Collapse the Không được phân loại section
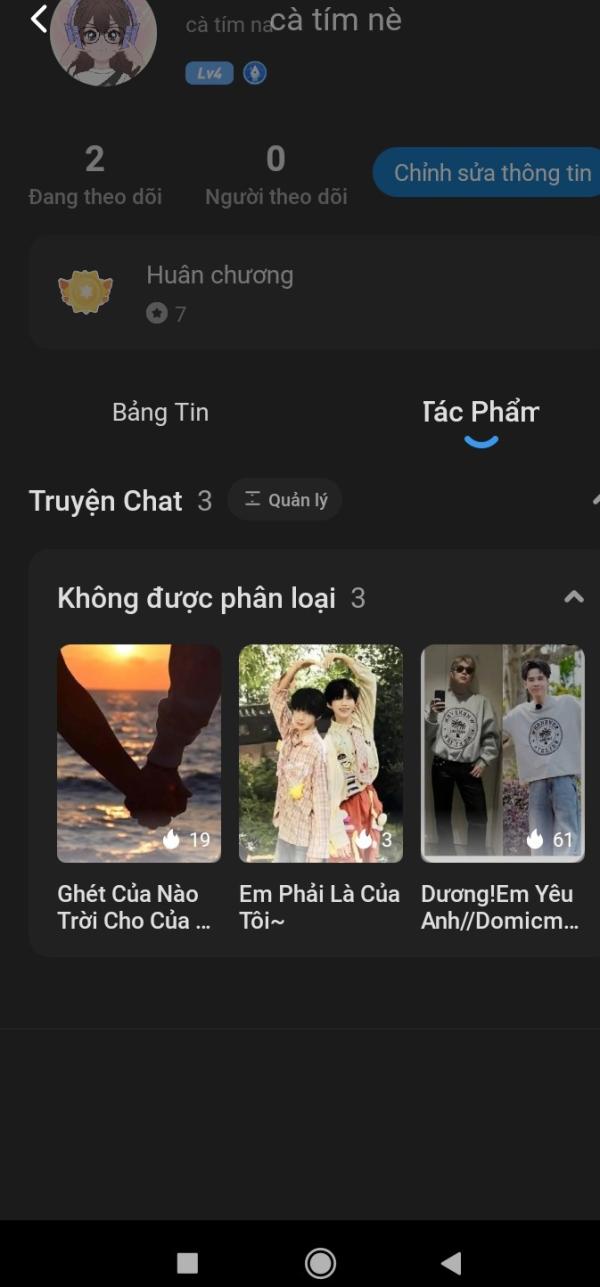The width and height of the screenshot is (600, 1287). 573,598
